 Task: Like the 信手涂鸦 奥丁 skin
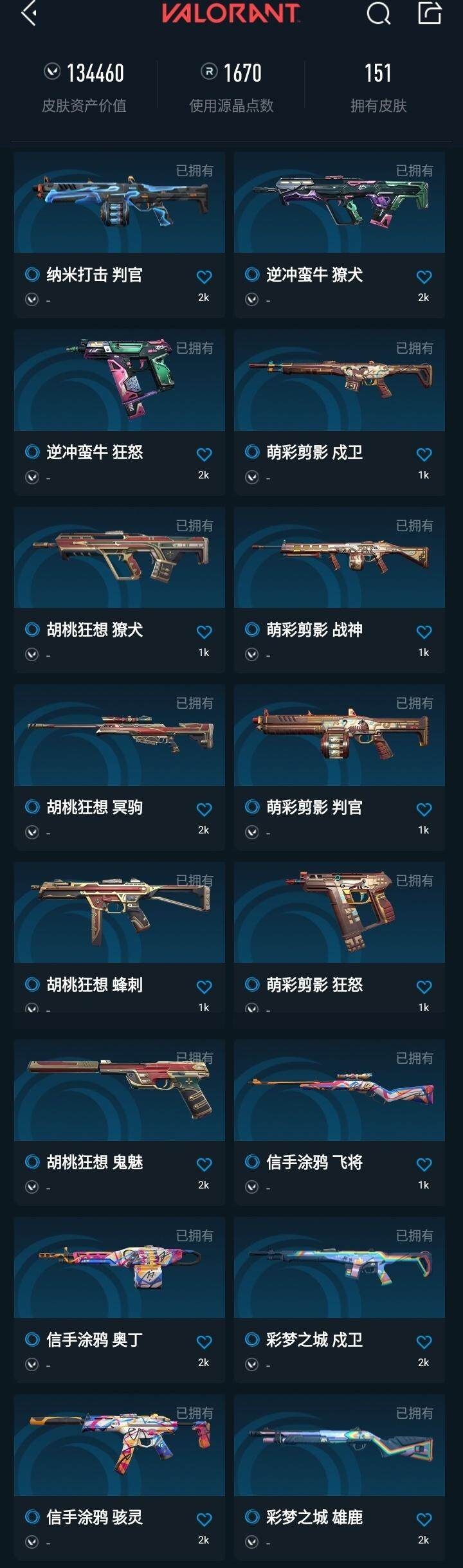[x=204, y=1342]
